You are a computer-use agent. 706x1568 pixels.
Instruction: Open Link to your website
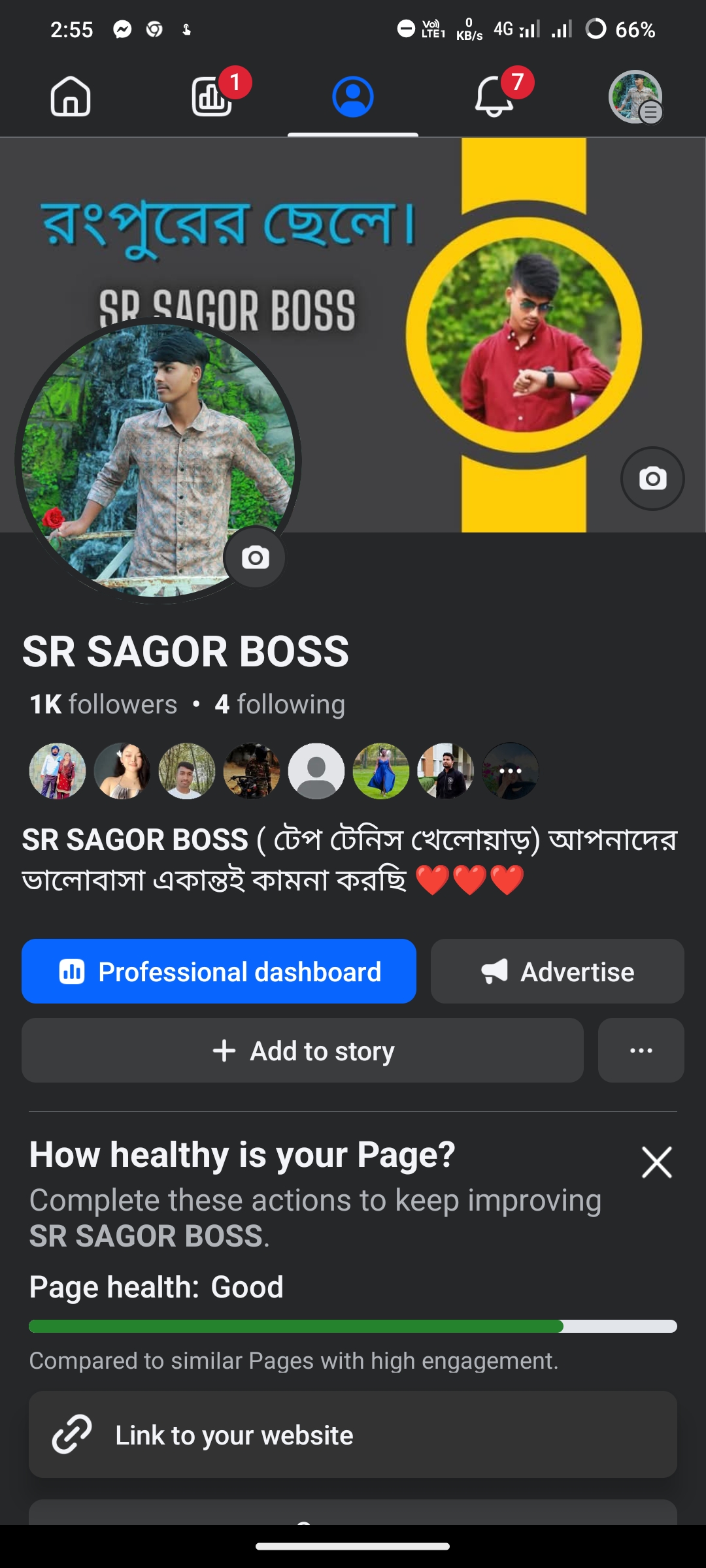[353, 1435]
